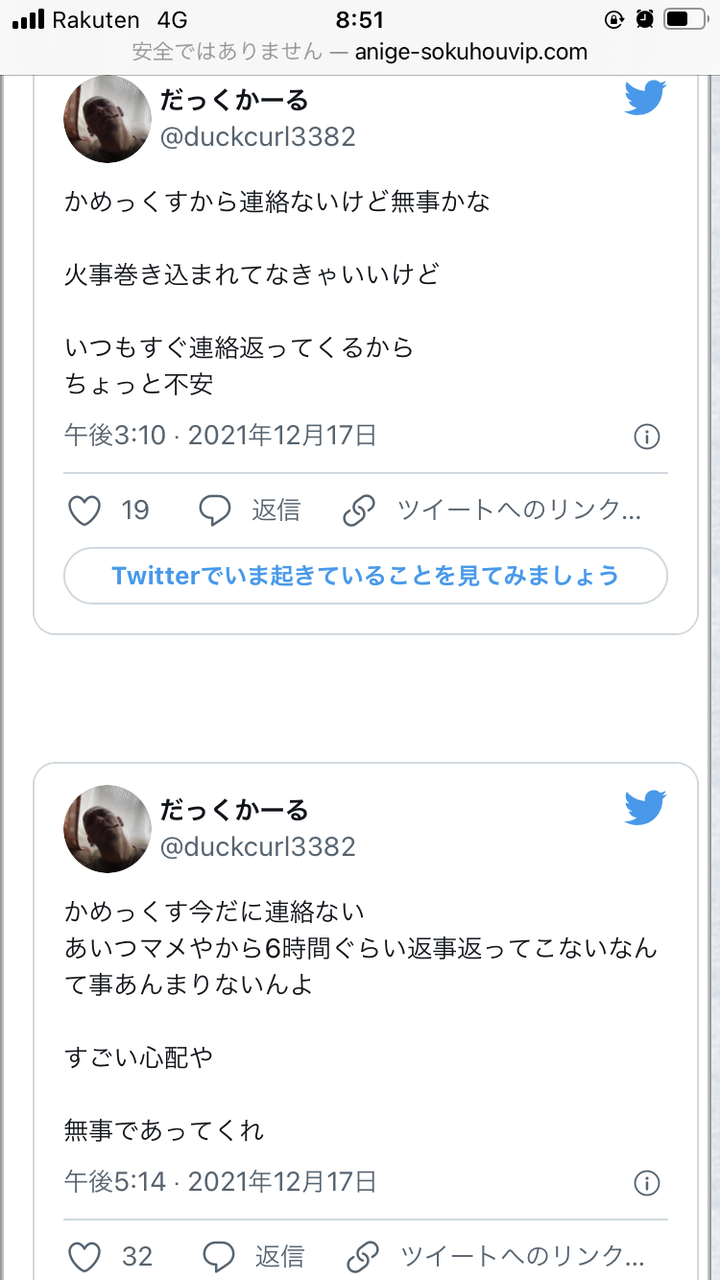Open @duckcurl3382 handle in the 午後5:14 tweet
This screenshot has height=1280, width=720.
[258, 847]
